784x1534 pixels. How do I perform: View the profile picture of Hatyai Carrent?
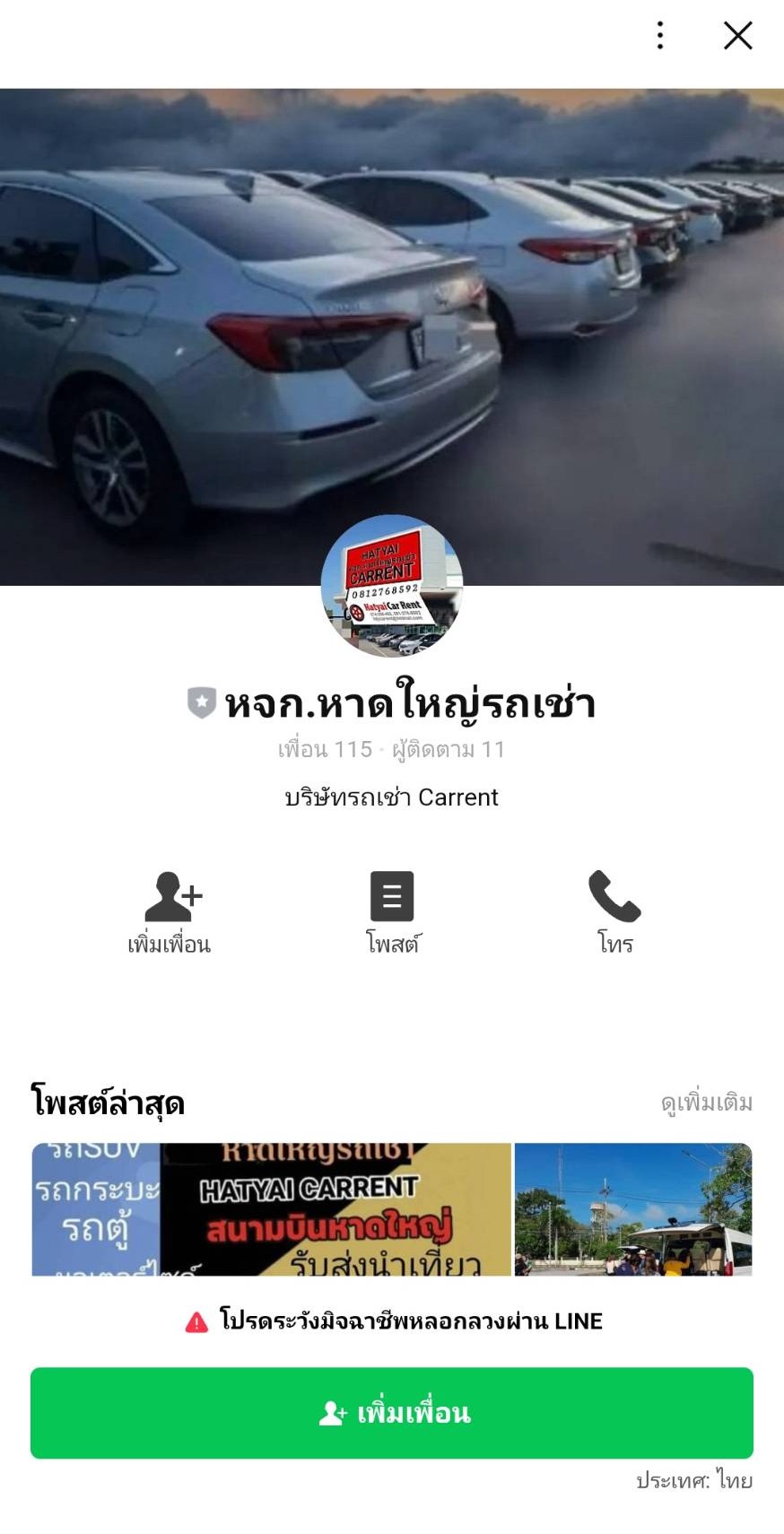392,585
